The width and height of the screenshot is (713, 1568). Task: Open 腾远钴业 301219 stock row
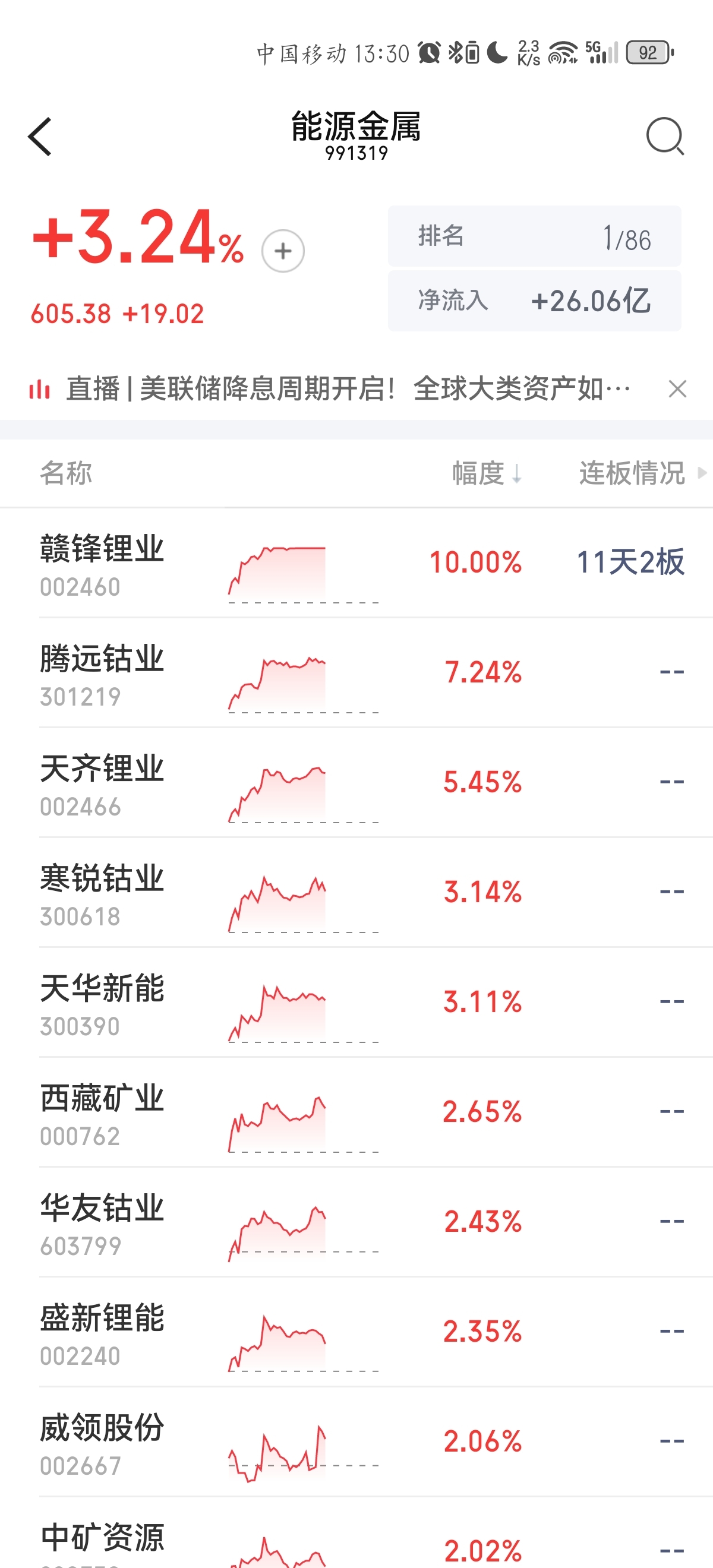356,672
